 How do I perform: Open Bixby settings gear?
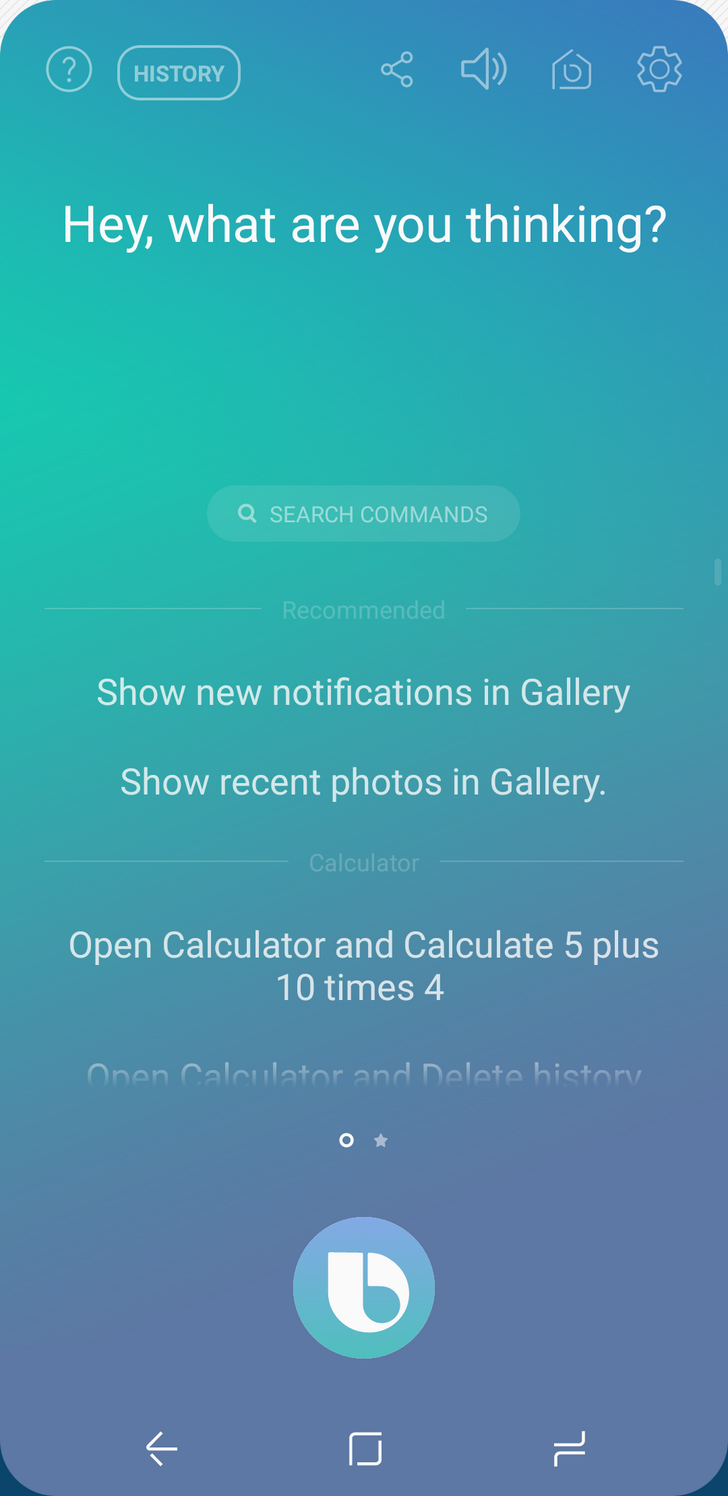pyautogui.click(x=659, y=70)
